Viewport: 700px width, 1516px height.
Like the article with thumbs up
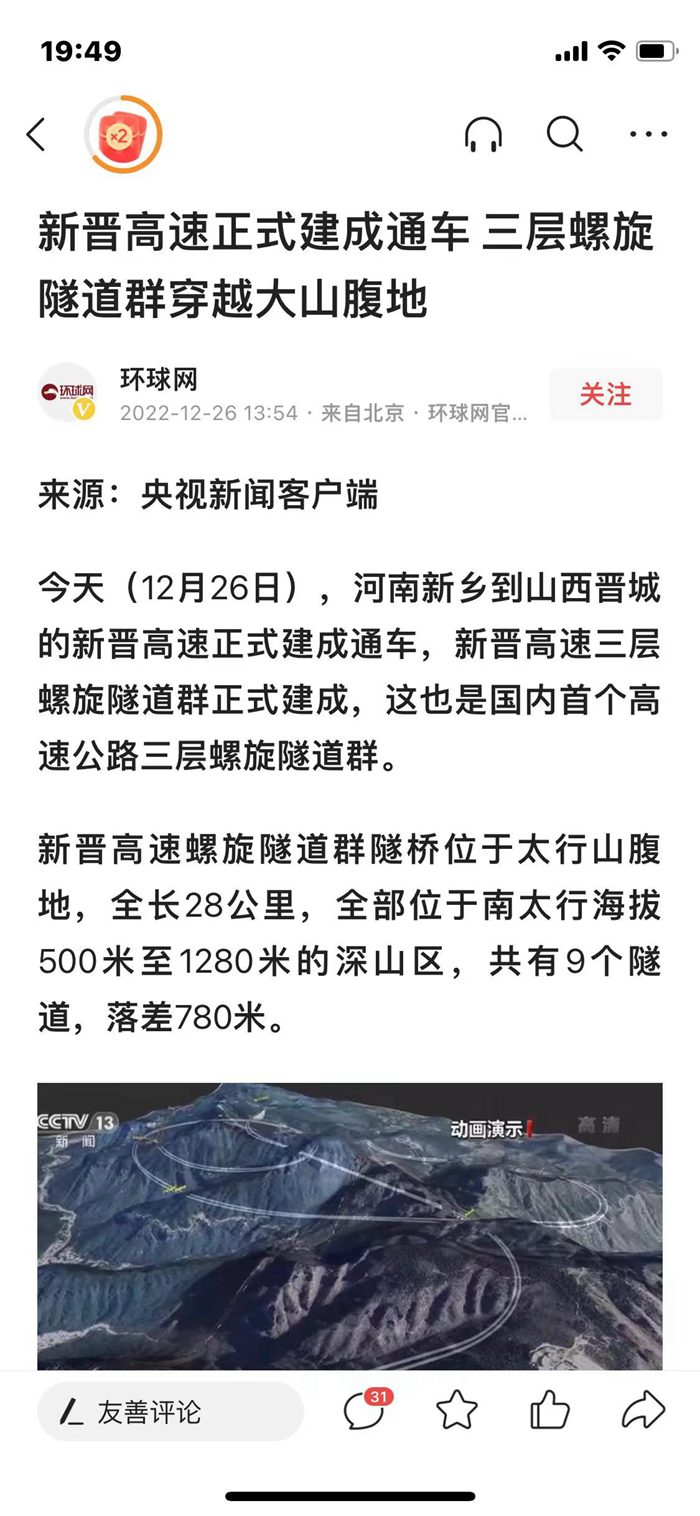click(x=550, y=1410)
